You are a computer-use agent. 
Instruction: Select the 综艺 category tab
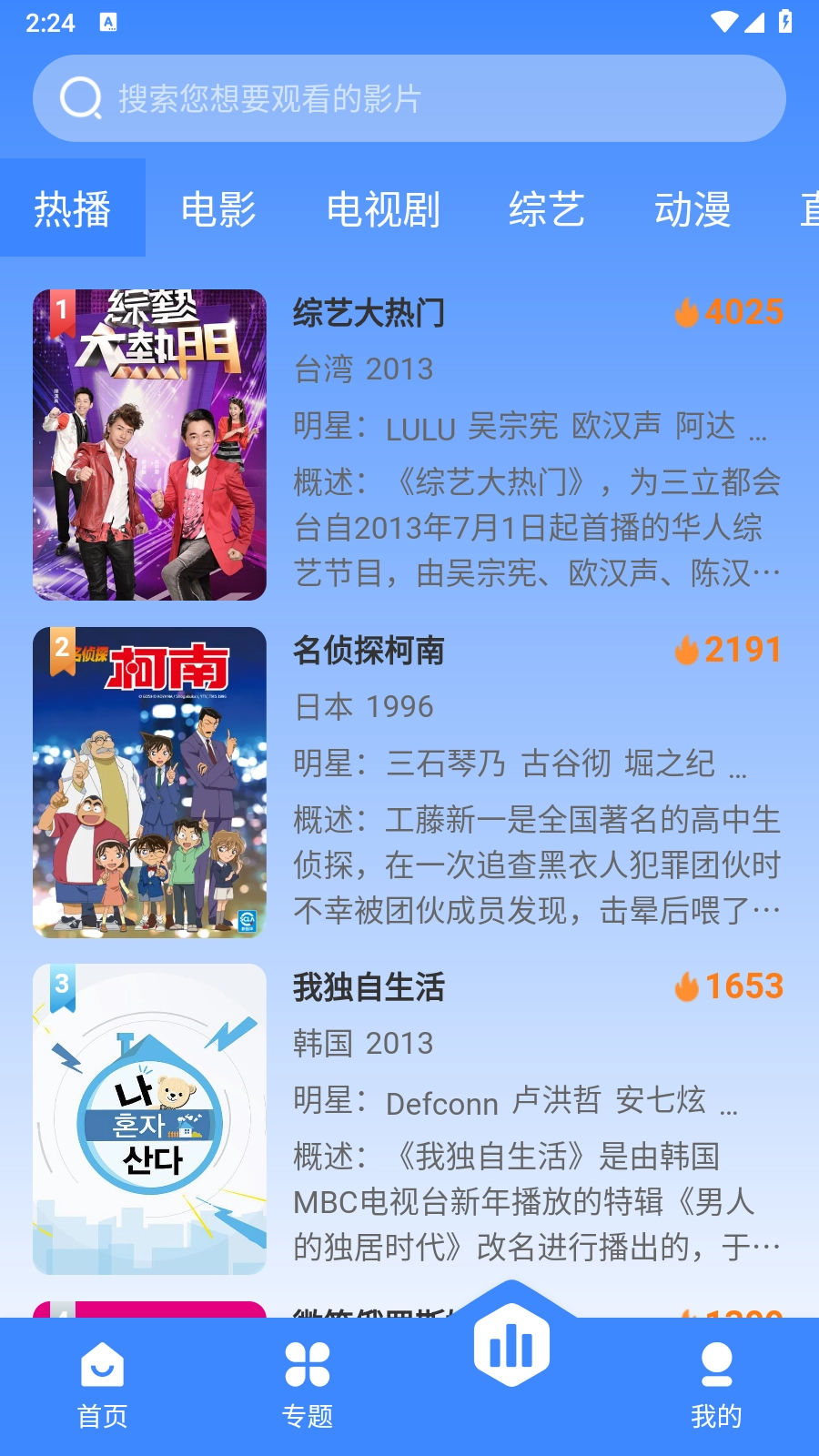[546, 209]
